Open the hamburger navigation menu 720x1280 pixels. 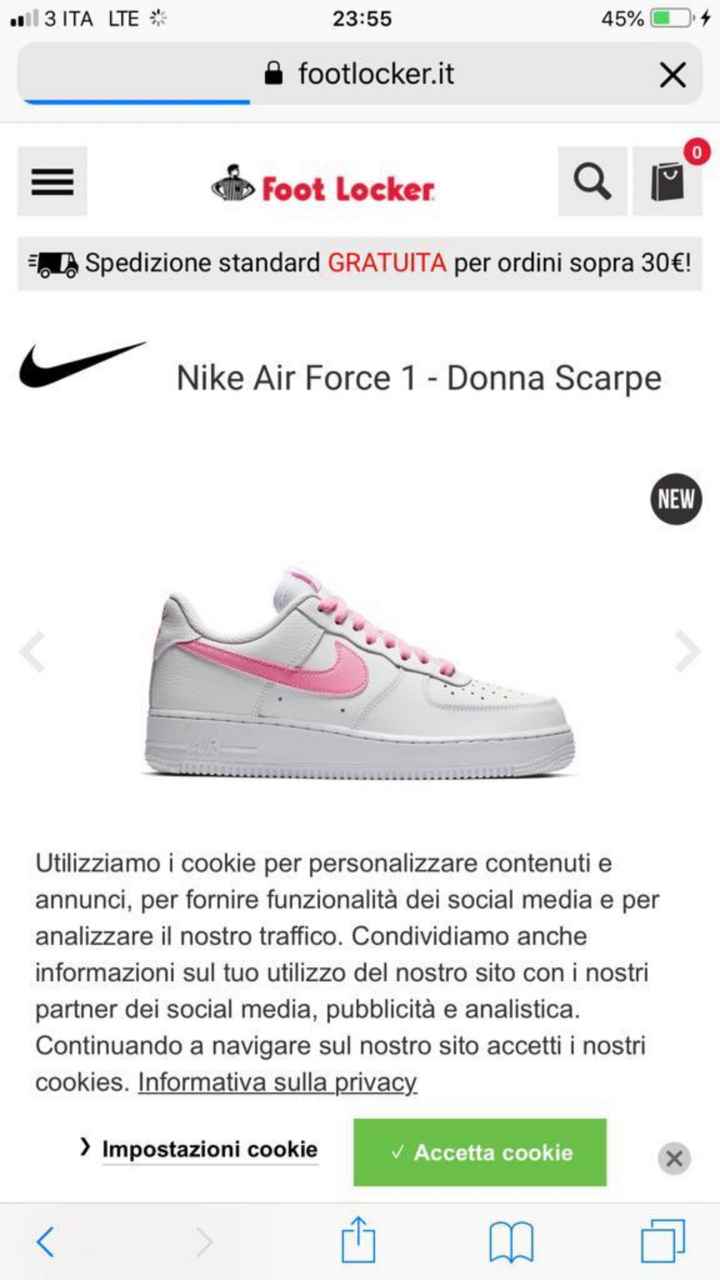(52, 181)
